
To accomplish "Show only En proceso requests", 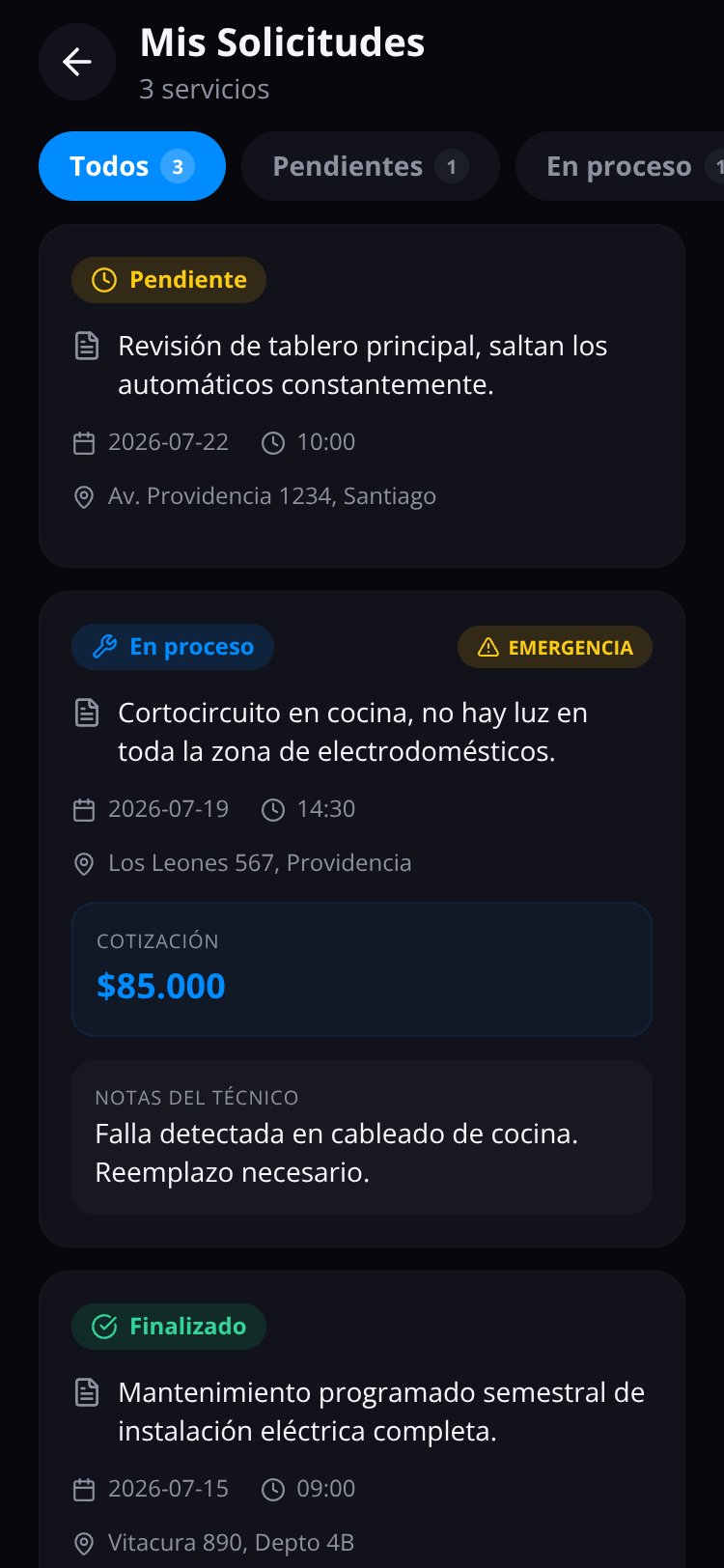I will [620, 166].
